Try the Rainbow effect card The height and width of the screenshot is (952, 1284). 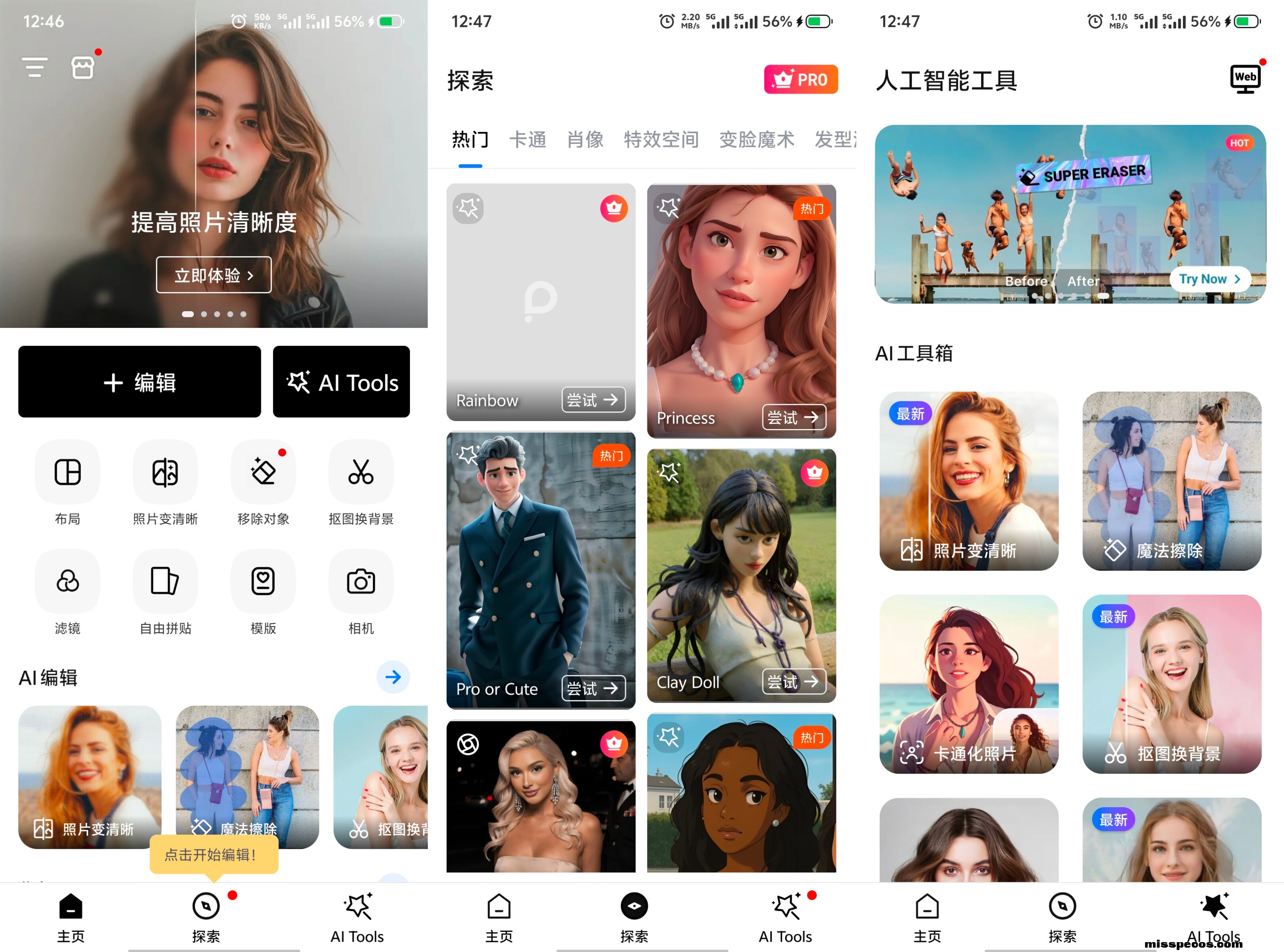[x=593, y=400]
